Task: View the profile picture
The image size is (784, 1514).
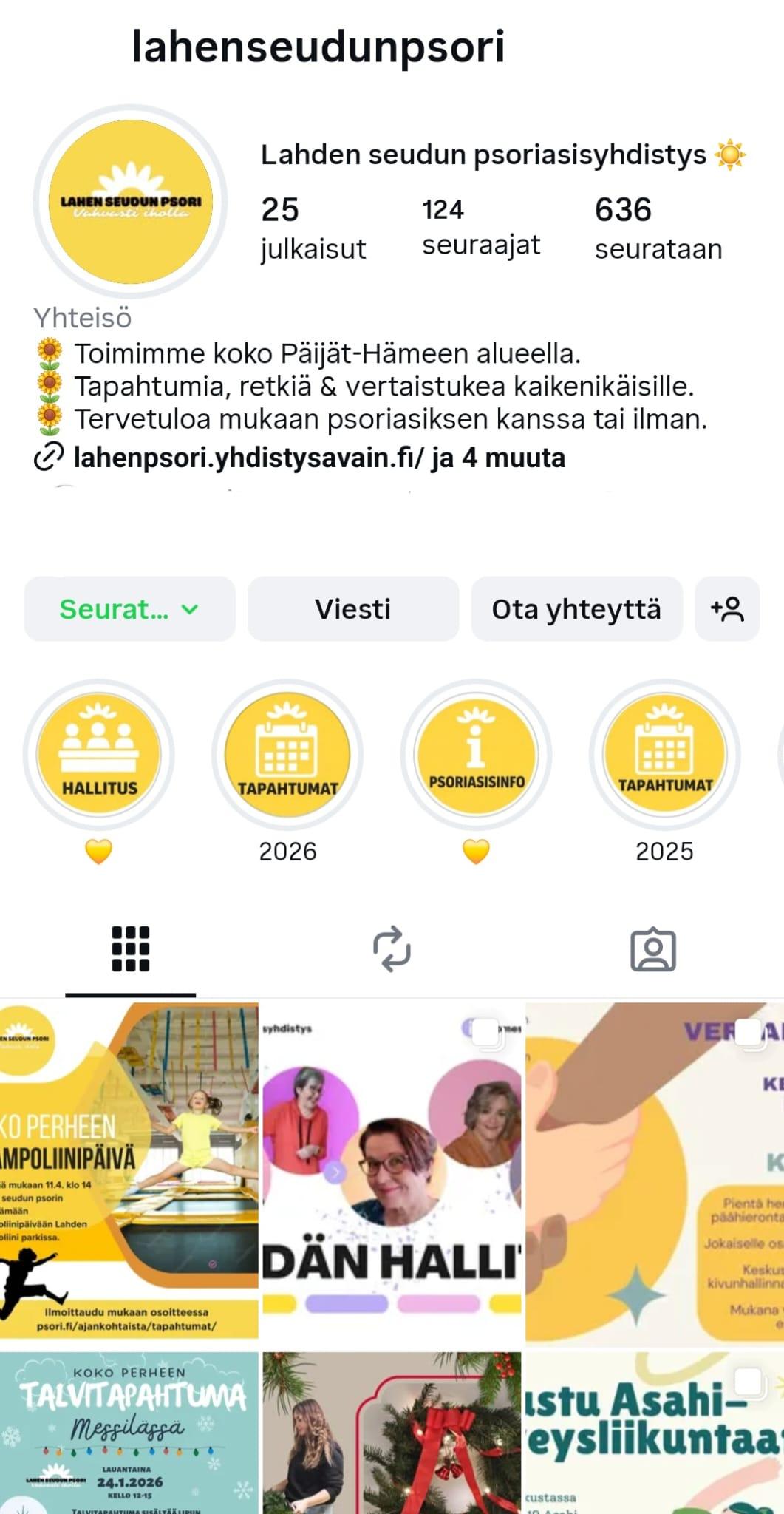Action: 130,203
